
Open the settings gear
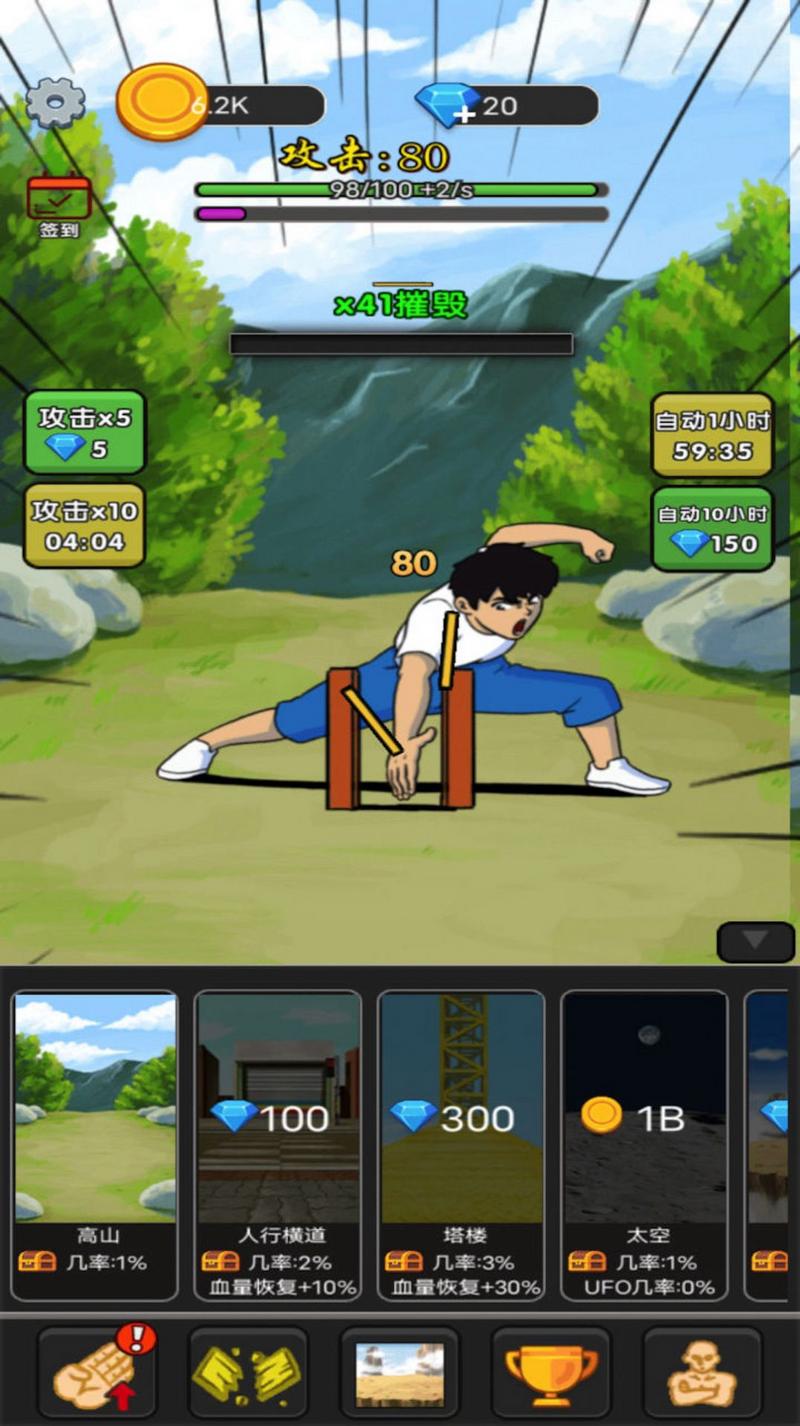(x=55, y=101)
